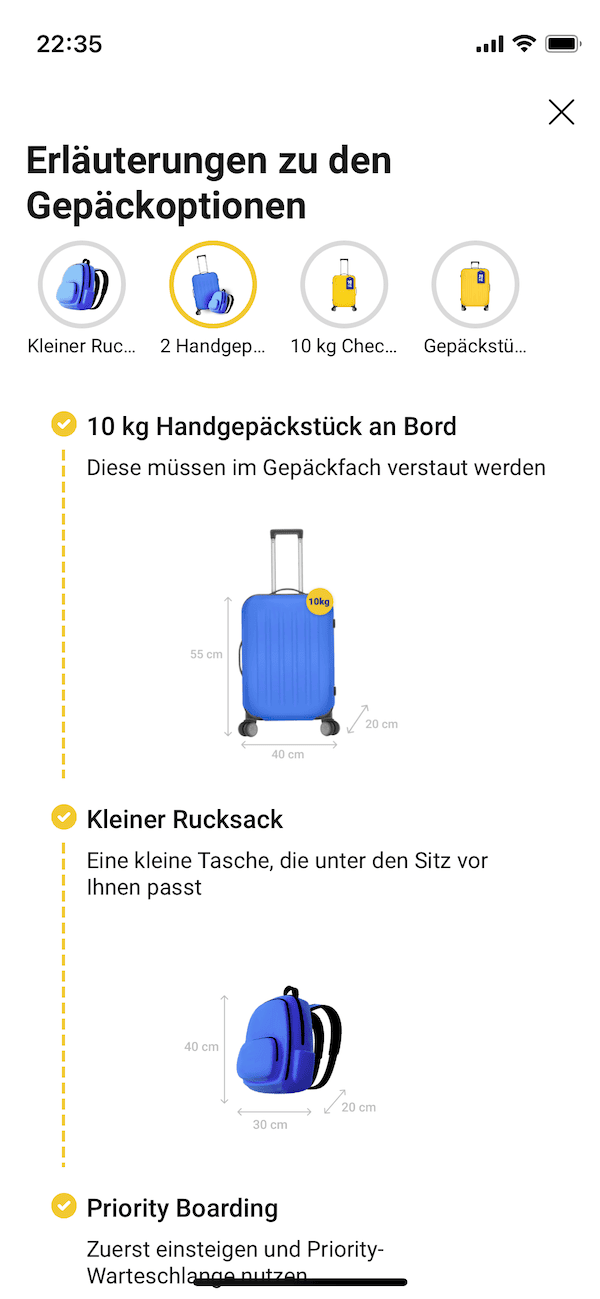Select the Kleiner Rucksack baggage option

(82, 286)
